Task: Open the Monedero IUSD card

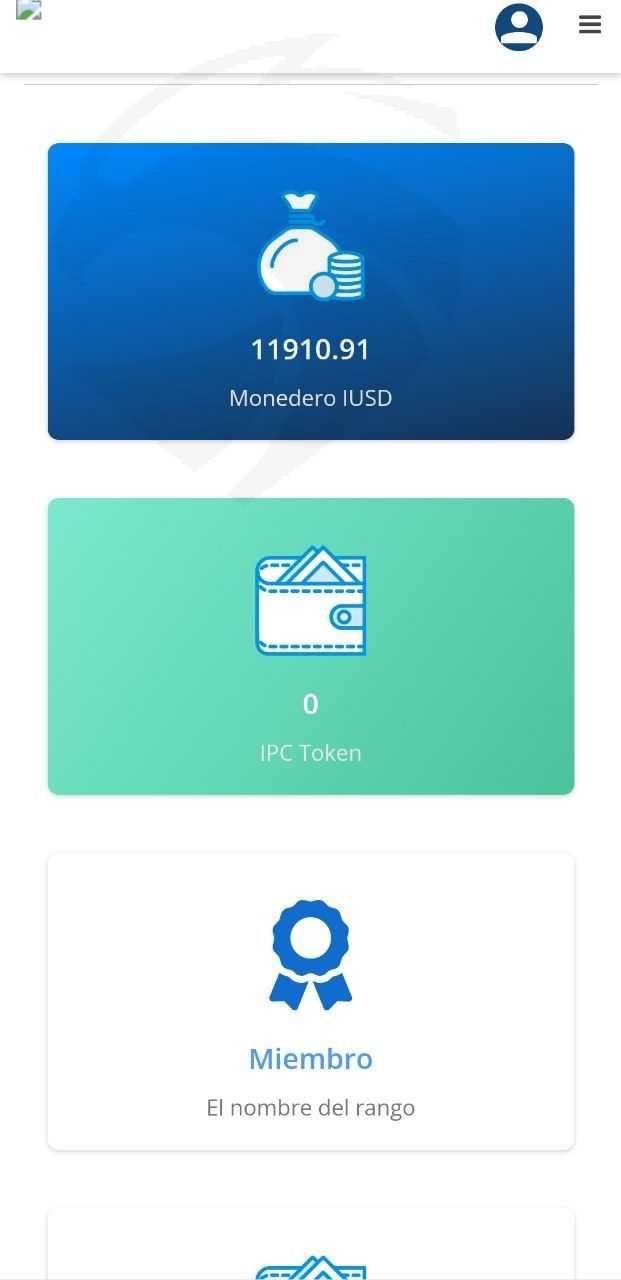Action: point(311,291)
